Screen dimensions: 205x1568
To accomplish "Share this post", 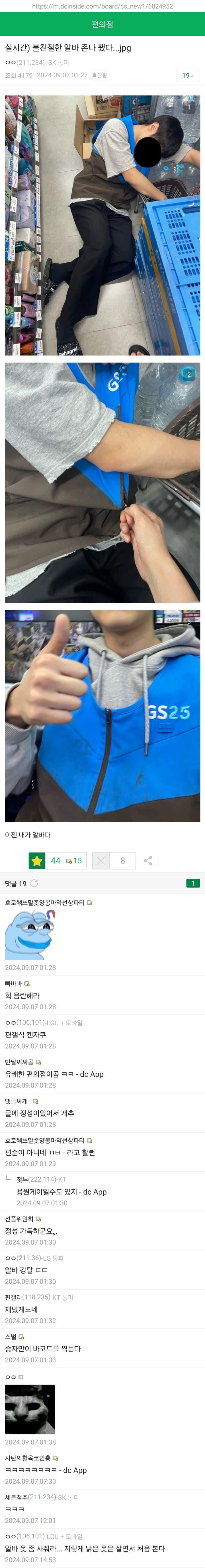I will click(x=148, y=860).
